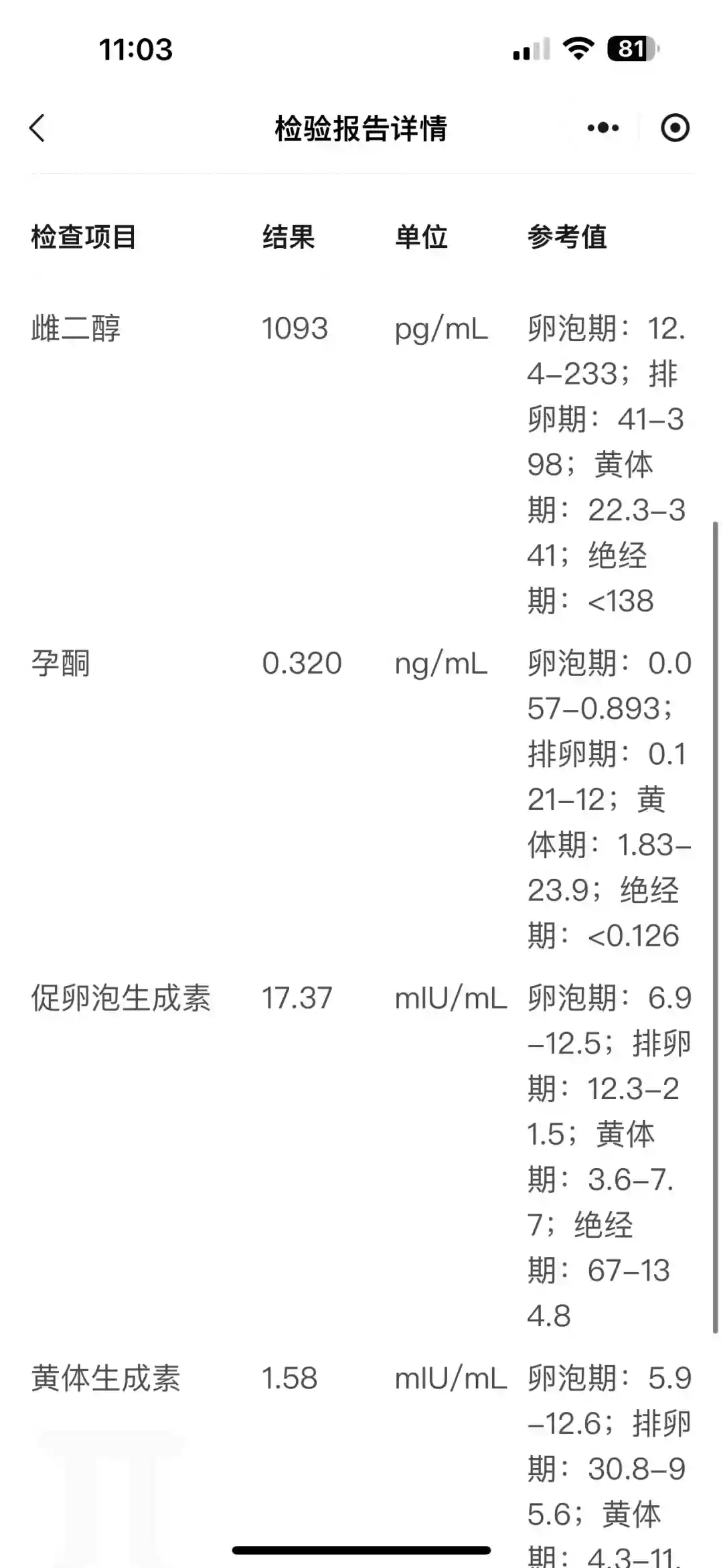Go back from the lab report details
Viewport: 723px width, 1568px height.
[x=37, y=128]
